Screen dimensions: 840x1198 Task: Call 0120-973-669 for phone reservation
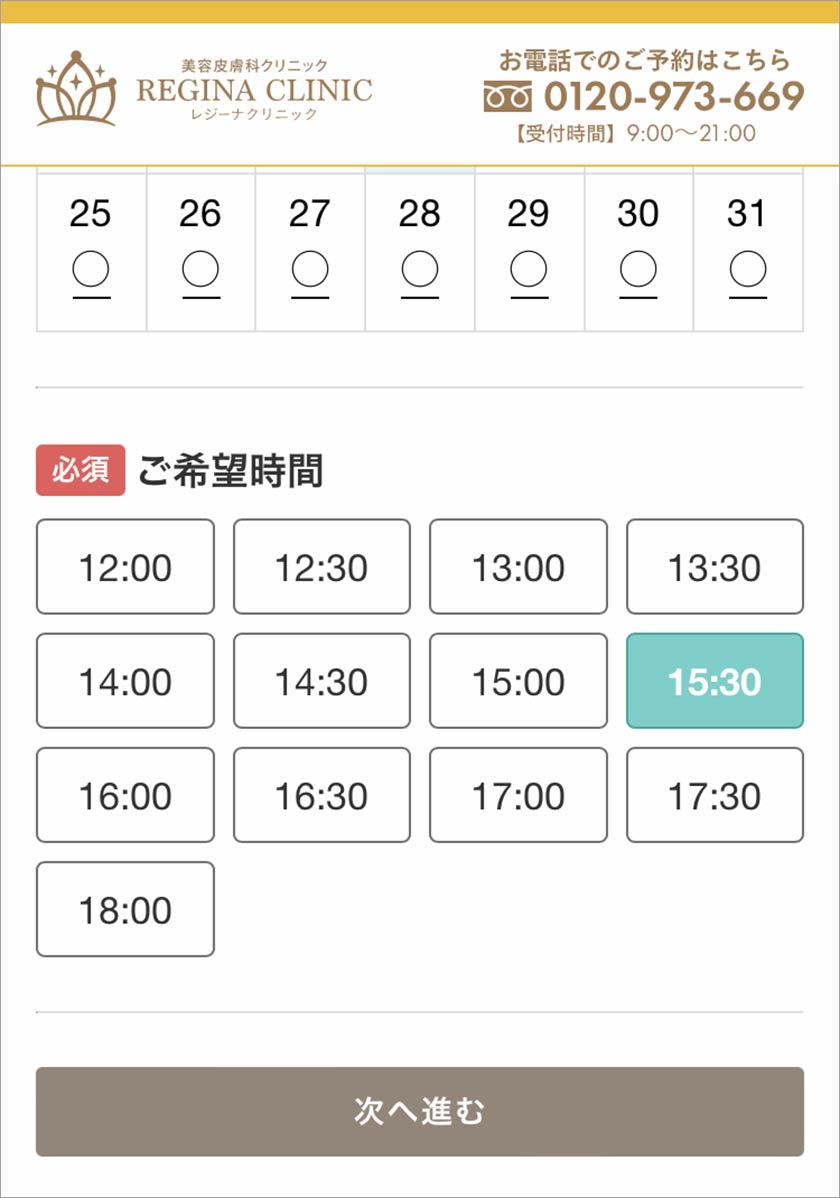tap(645, 97)
